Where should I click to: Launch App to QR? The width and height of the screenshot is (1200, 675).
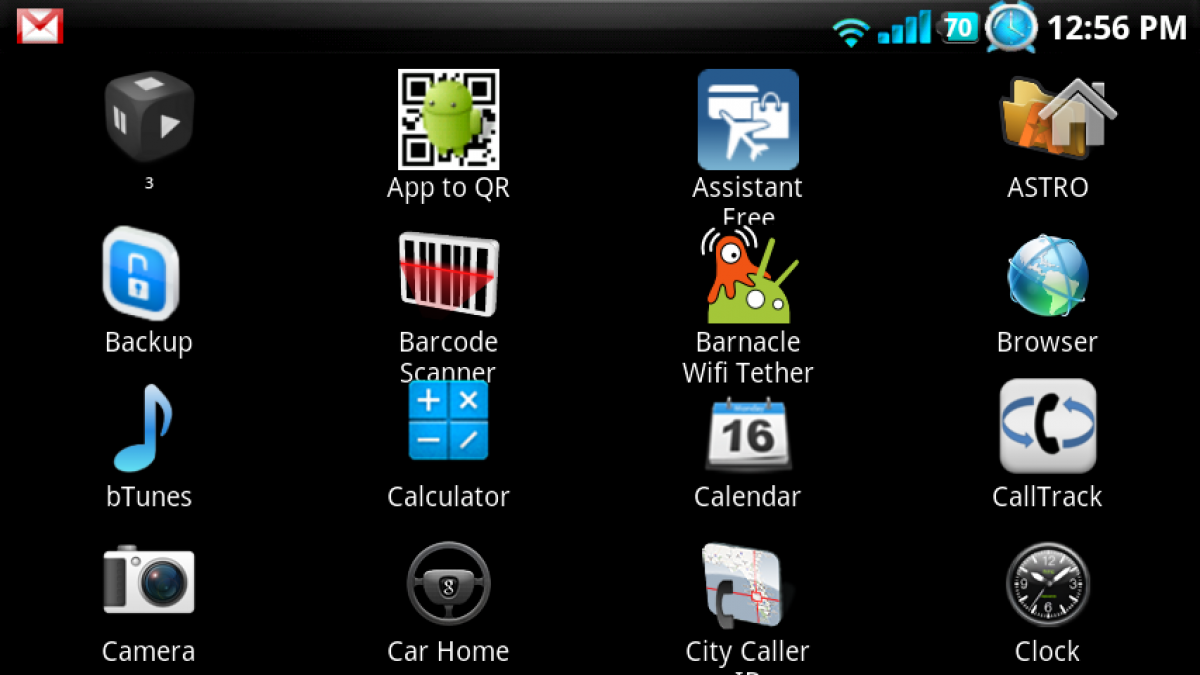[x=448, y=120]
